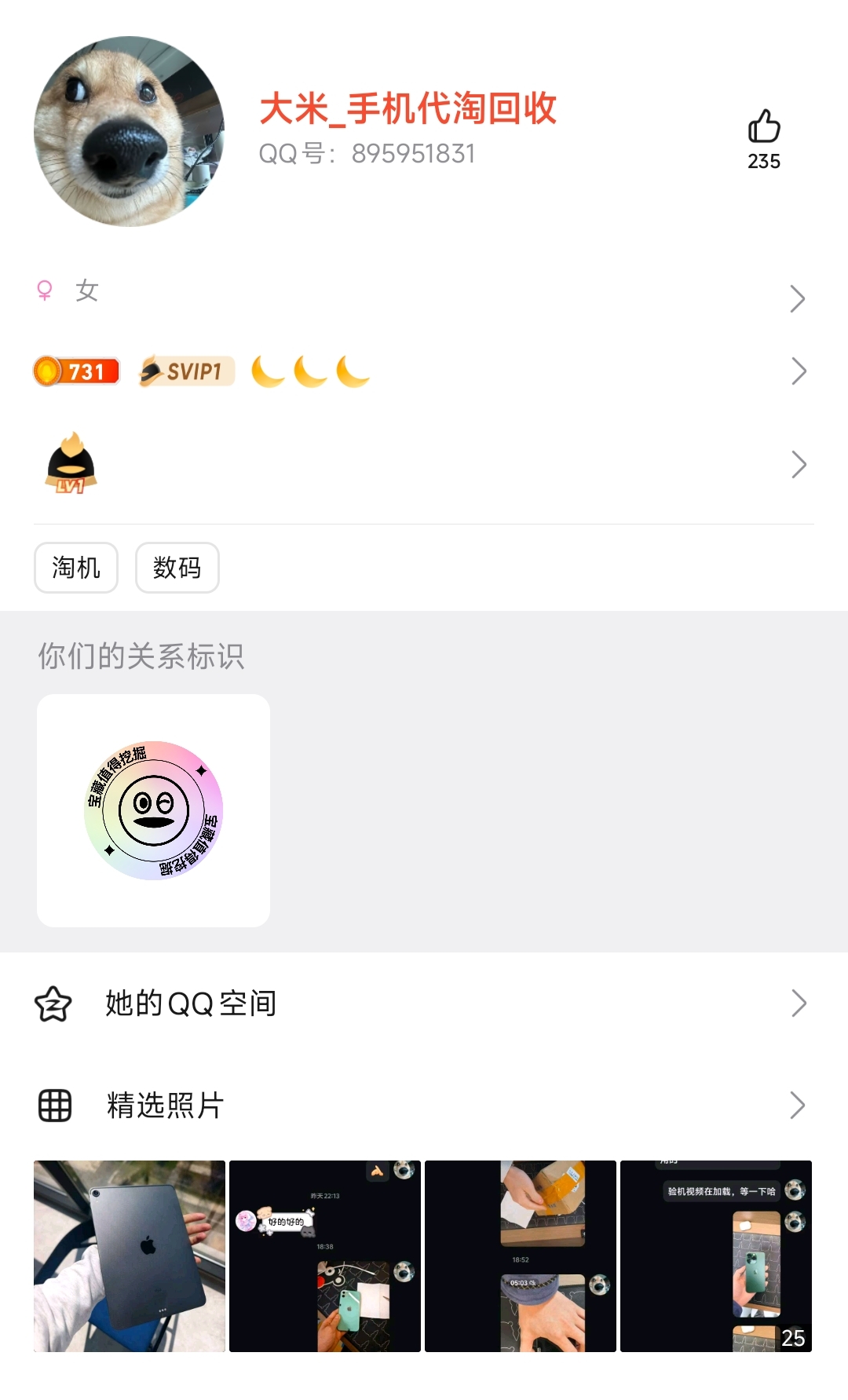Open the SVIP1 level badges row
Screen dimensions: 848x1400
pyautogui.click(x=424, y=371)
